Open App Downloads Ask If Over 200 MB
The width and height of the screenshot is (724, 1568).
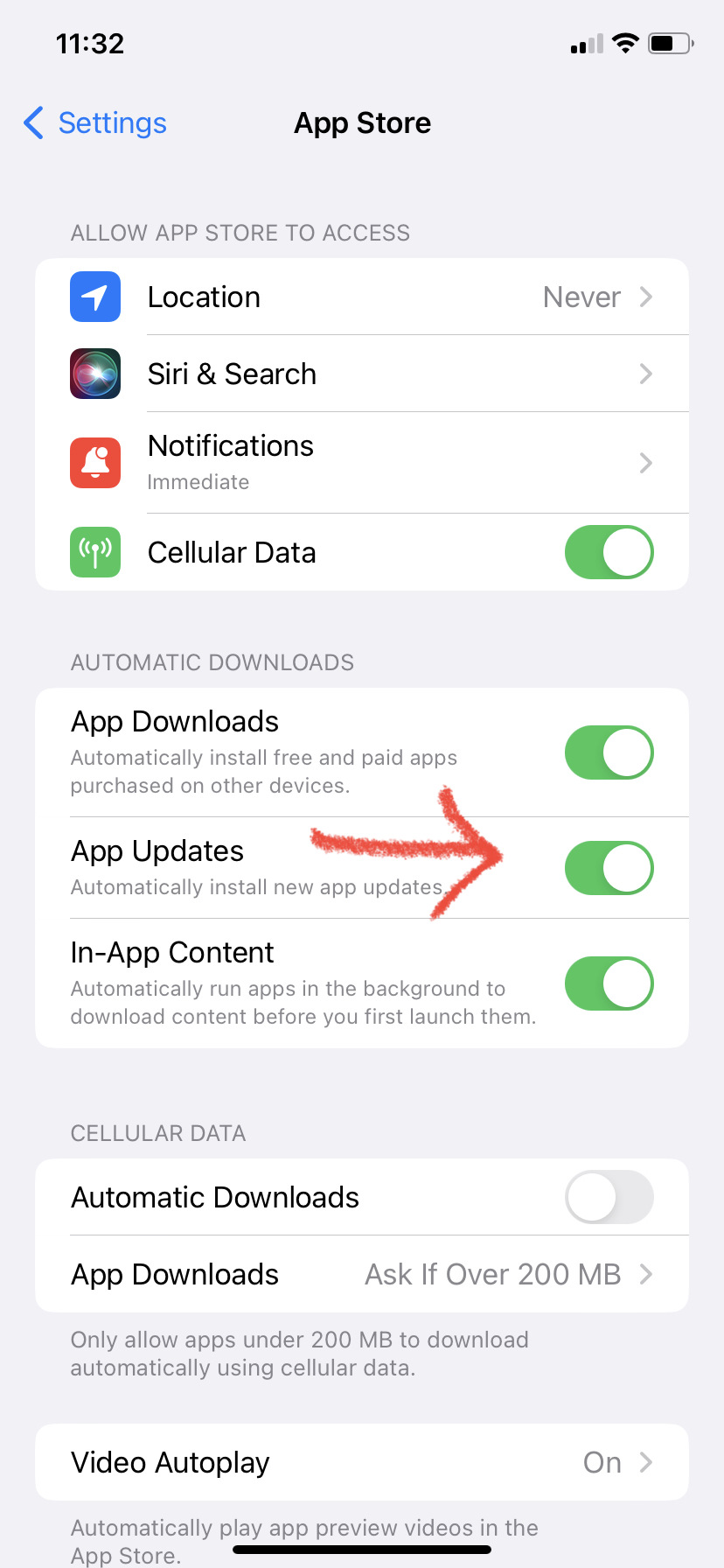point(362,1274)
